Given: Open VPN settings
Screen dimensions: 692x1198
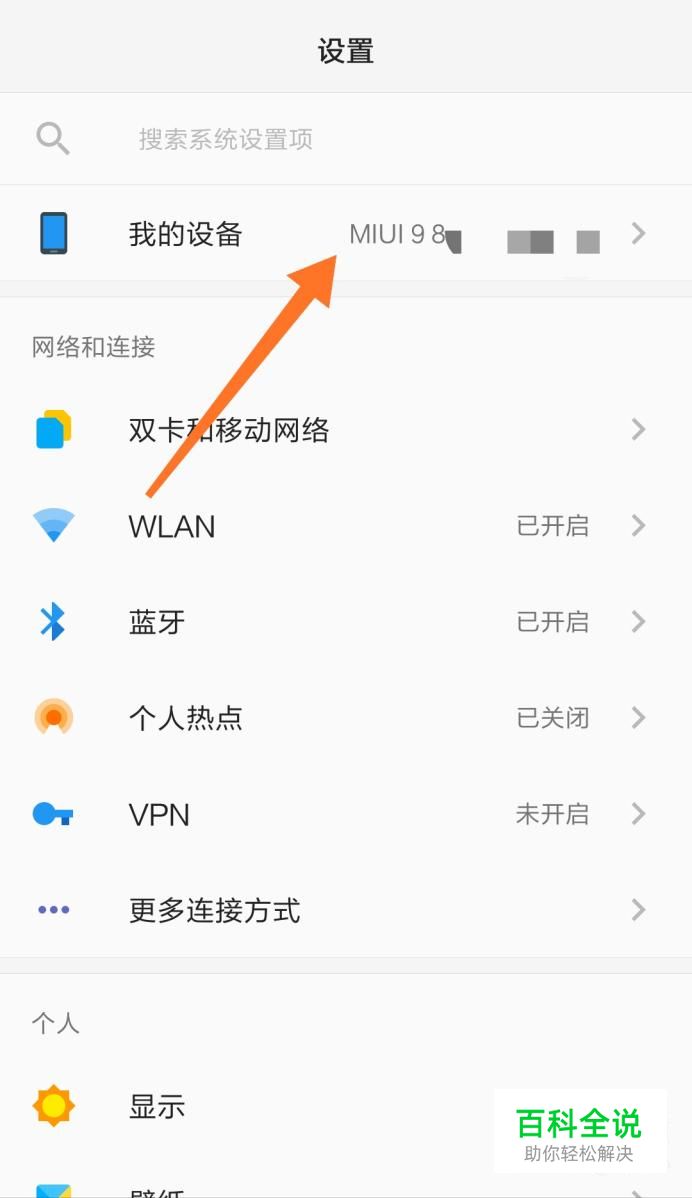Looking at the screenshot, I should pos(346,814).
